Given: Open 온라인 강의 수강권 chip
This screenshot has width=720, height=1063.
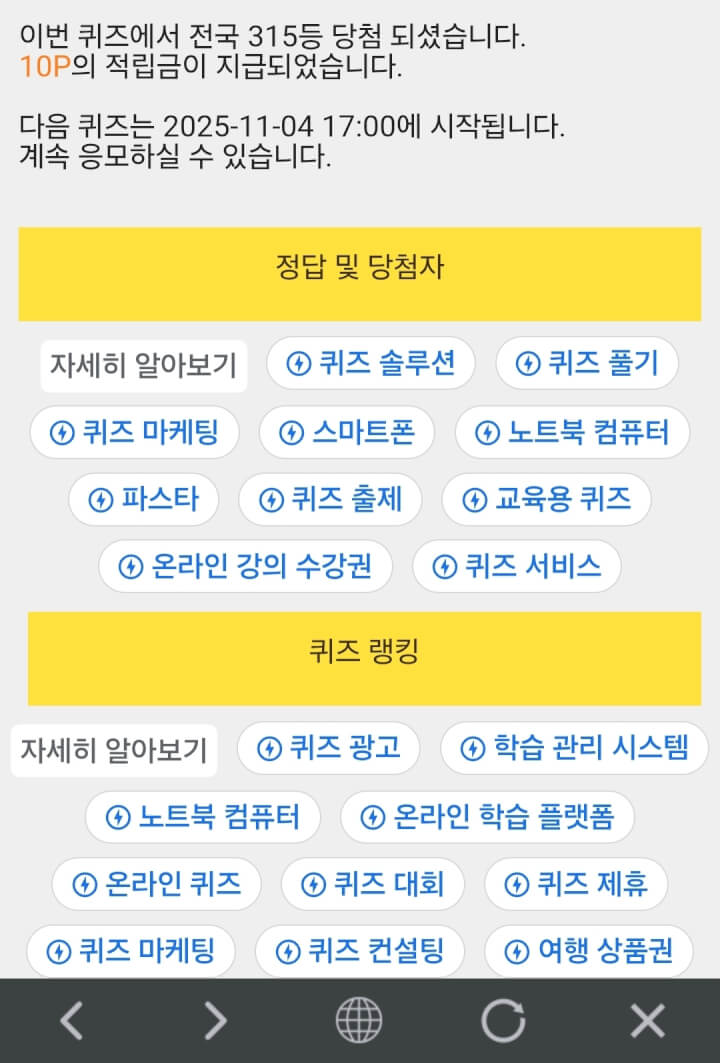Looking at the screenshot, I should [246, 567].
